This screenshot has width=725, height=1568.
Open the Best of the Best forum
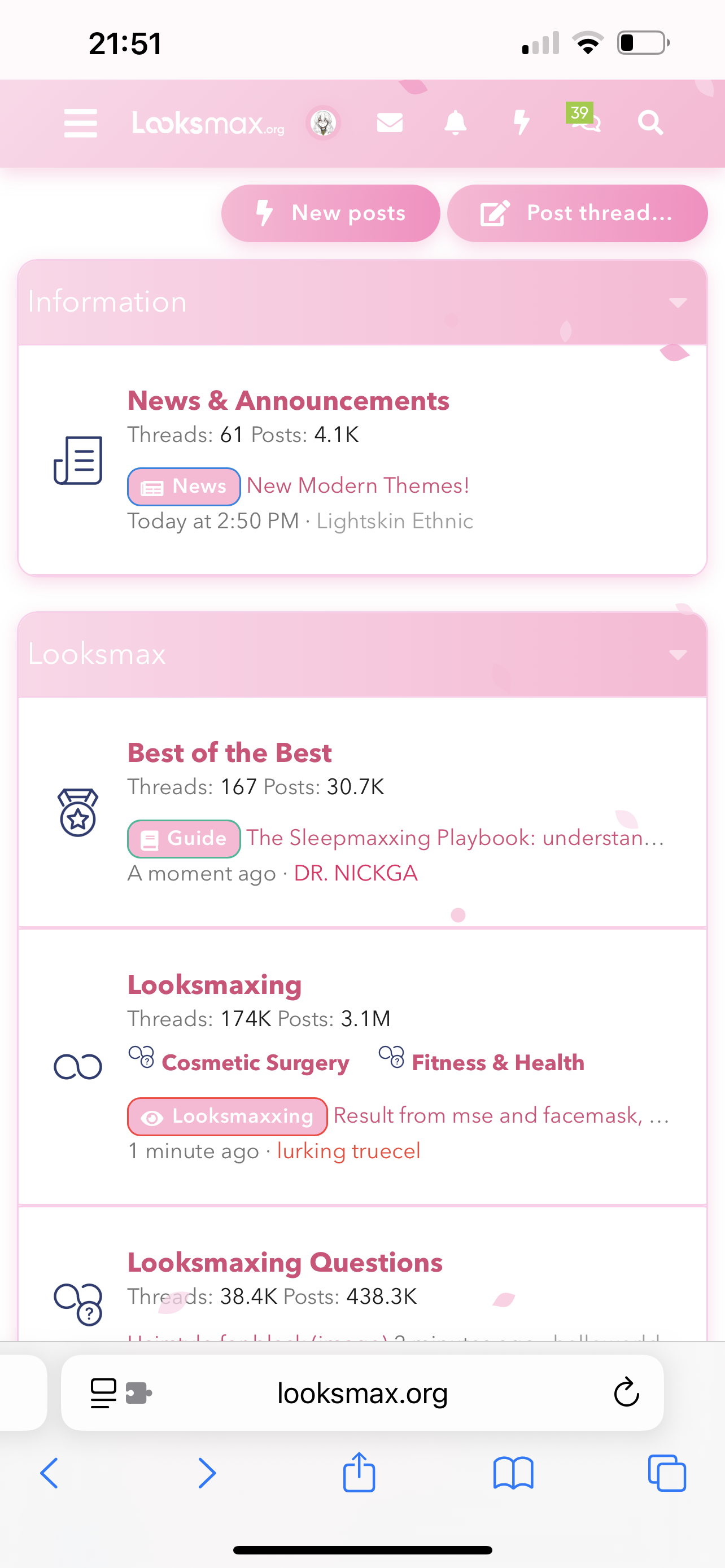(229, 753)
